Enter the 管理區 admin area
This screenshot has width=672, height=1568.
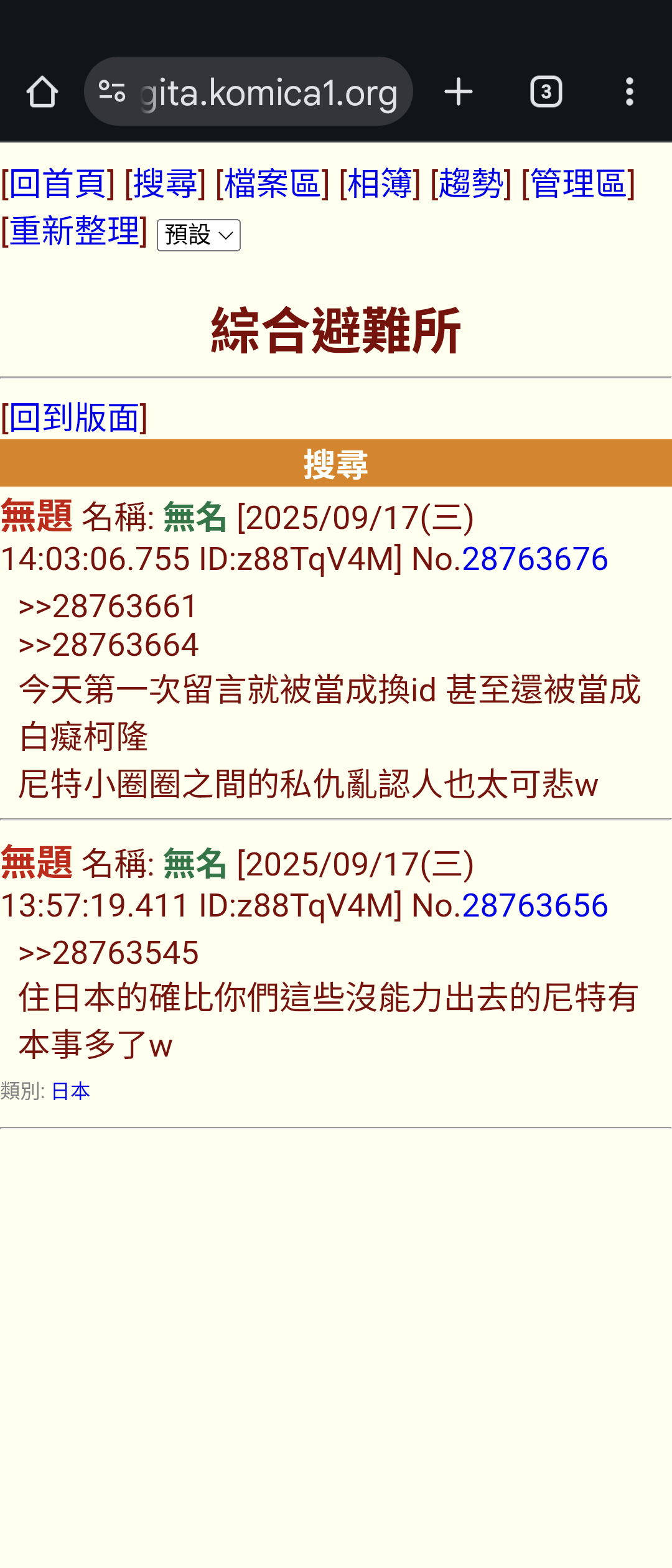(578, 184)
